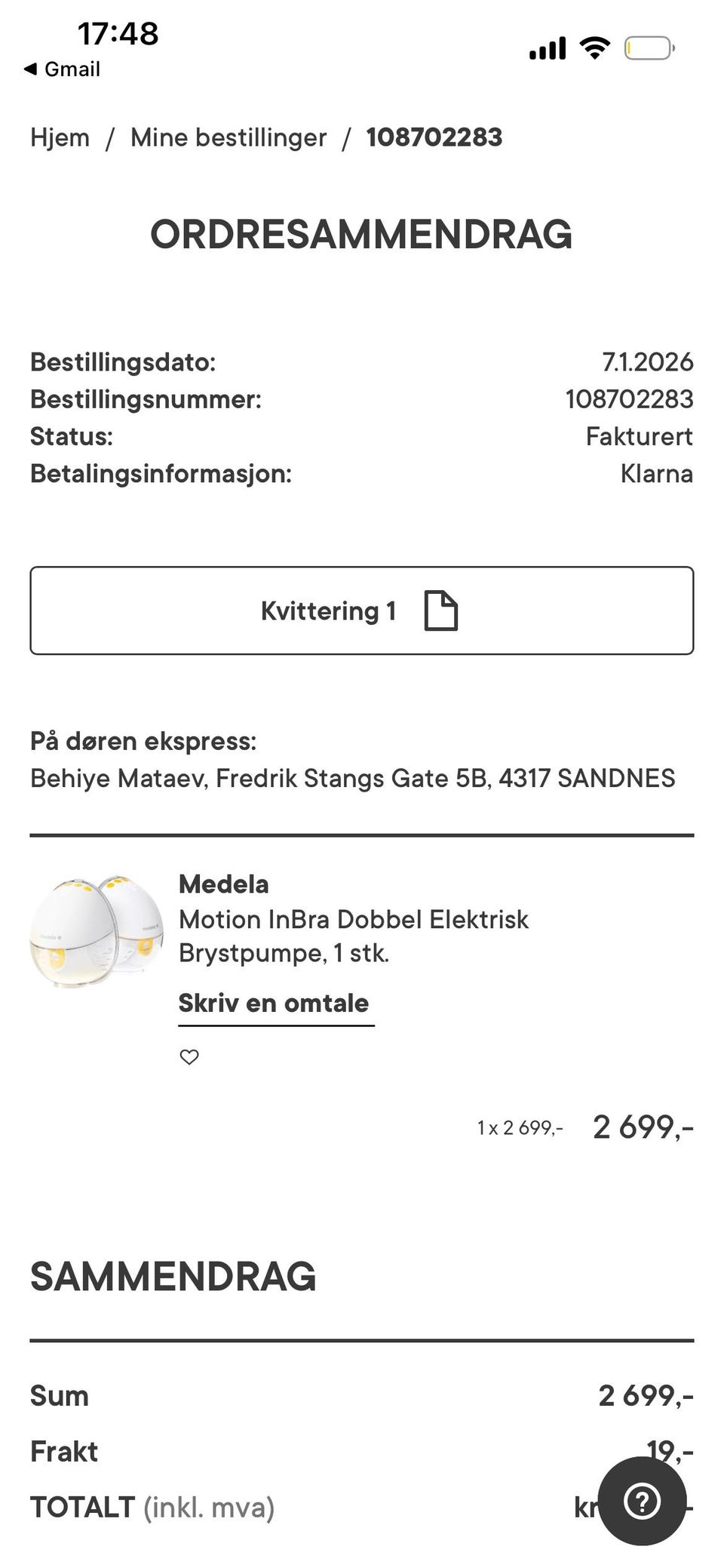Open the Kvittering 1 receipt
Image resolution: width=724 pixels, height=1568 pixels.
point(361,610)
